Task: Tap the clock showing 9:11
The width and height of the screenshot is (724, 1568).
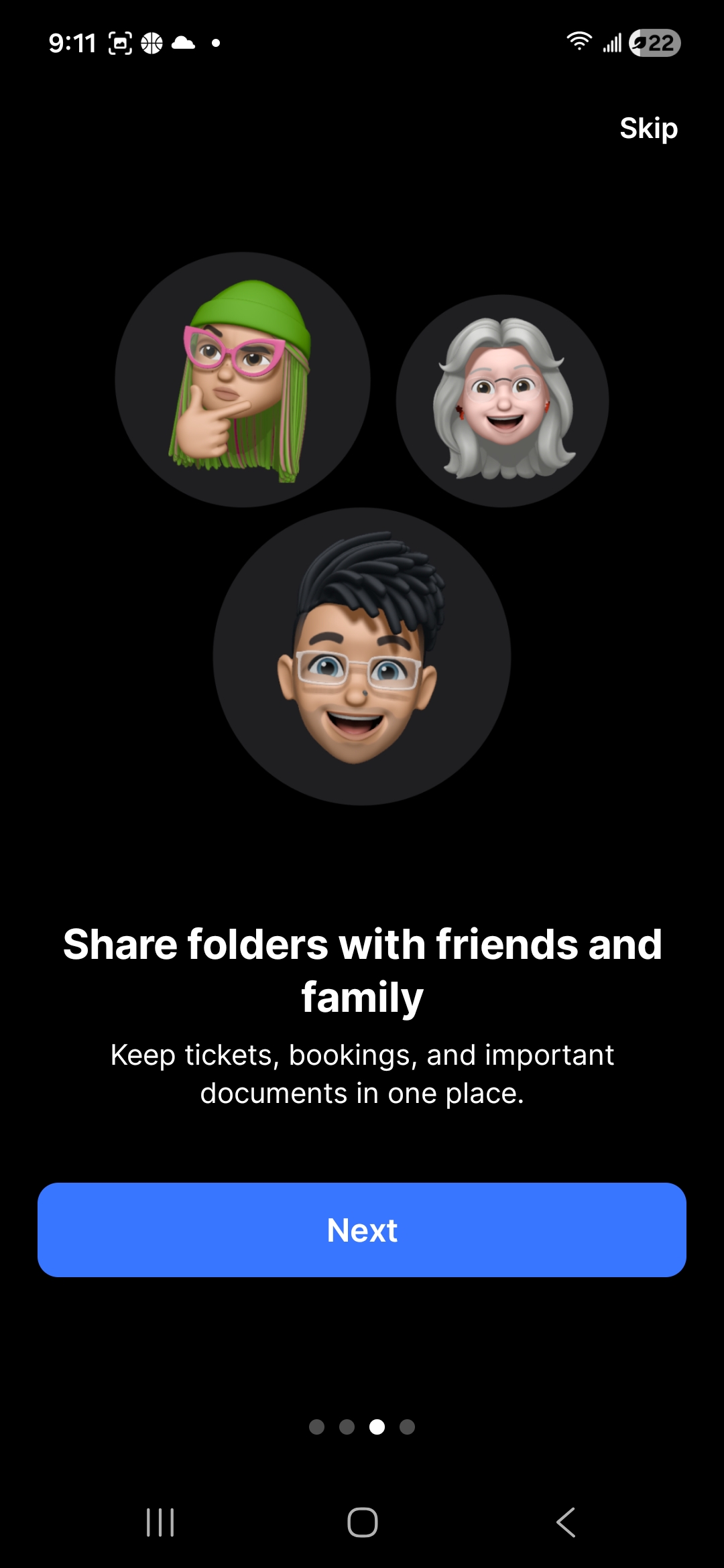Action: click(x=72, y=42)
